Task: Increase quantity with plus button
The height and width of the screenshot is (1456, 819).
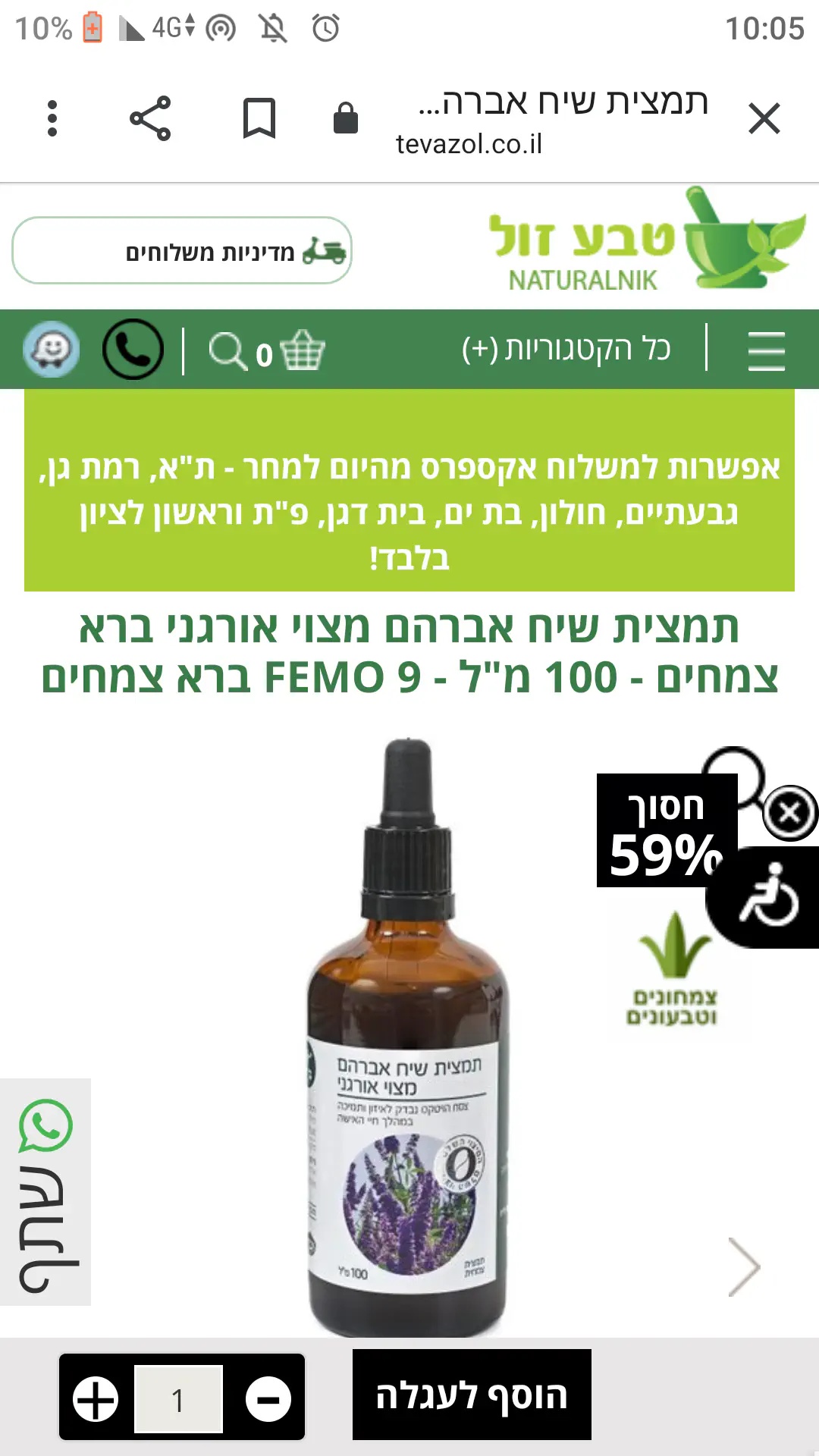Action: [96, 1399]
